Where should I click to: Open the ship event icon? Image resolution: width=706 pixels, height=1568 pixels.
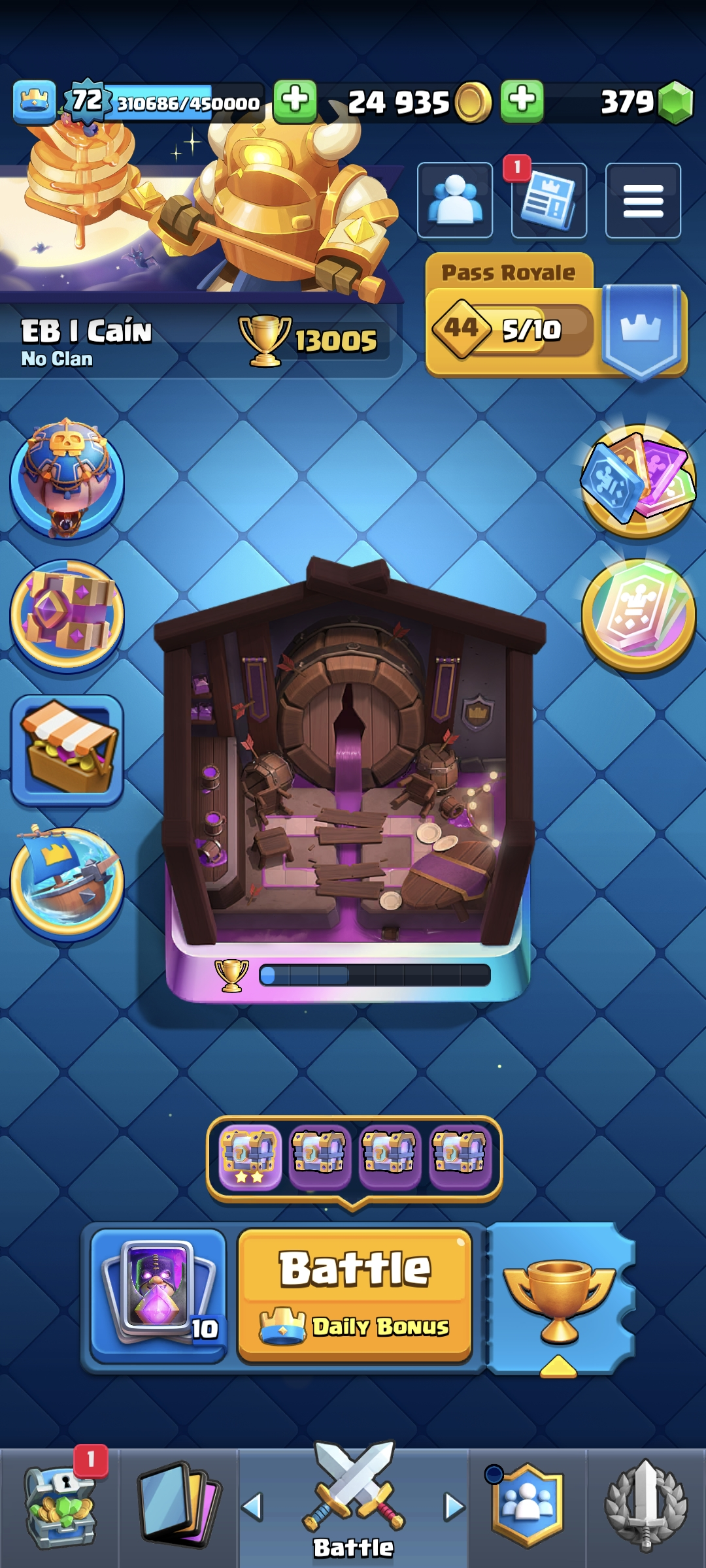pos(67,883)
